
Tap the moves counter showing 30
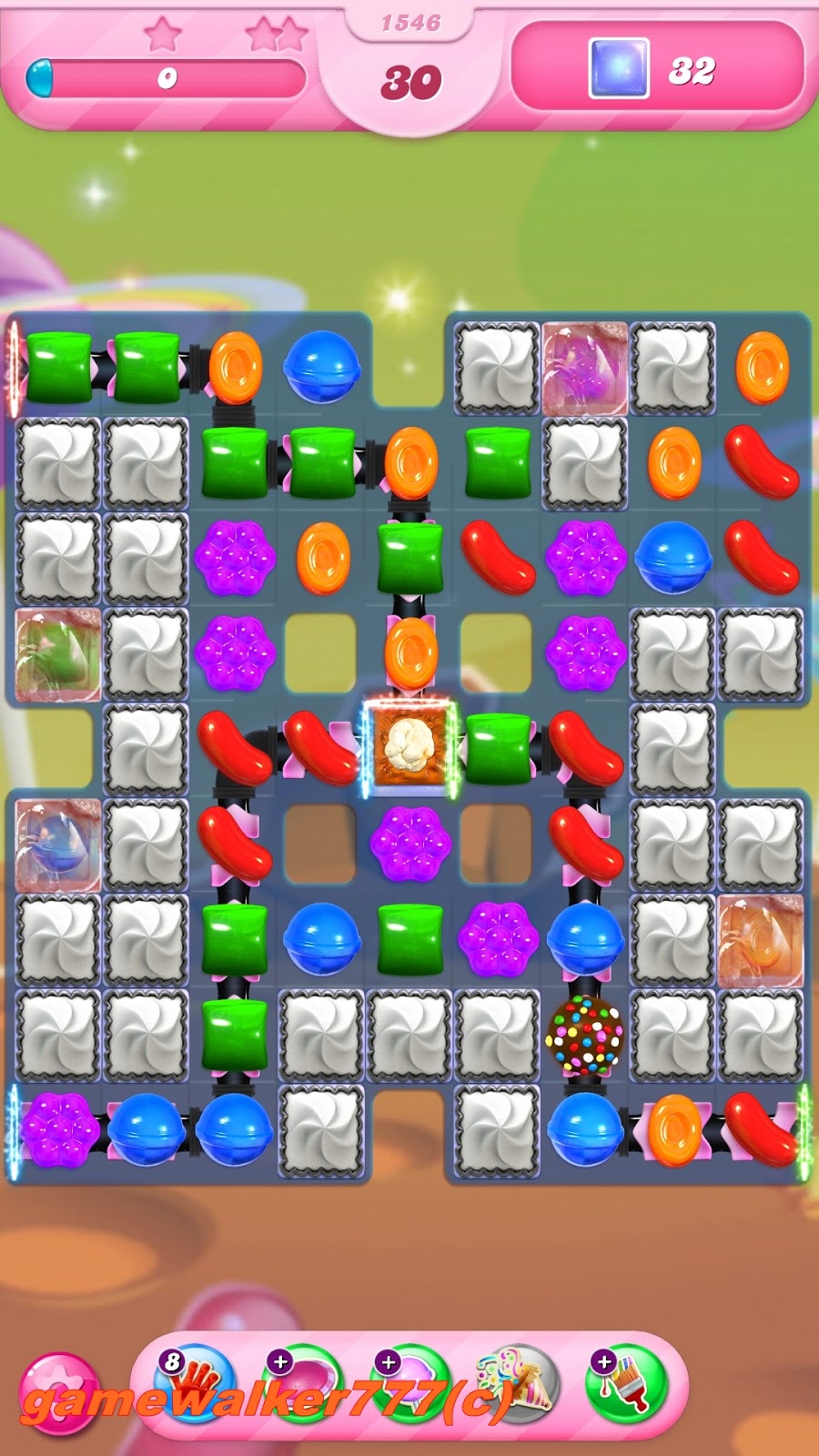[409, 80]
